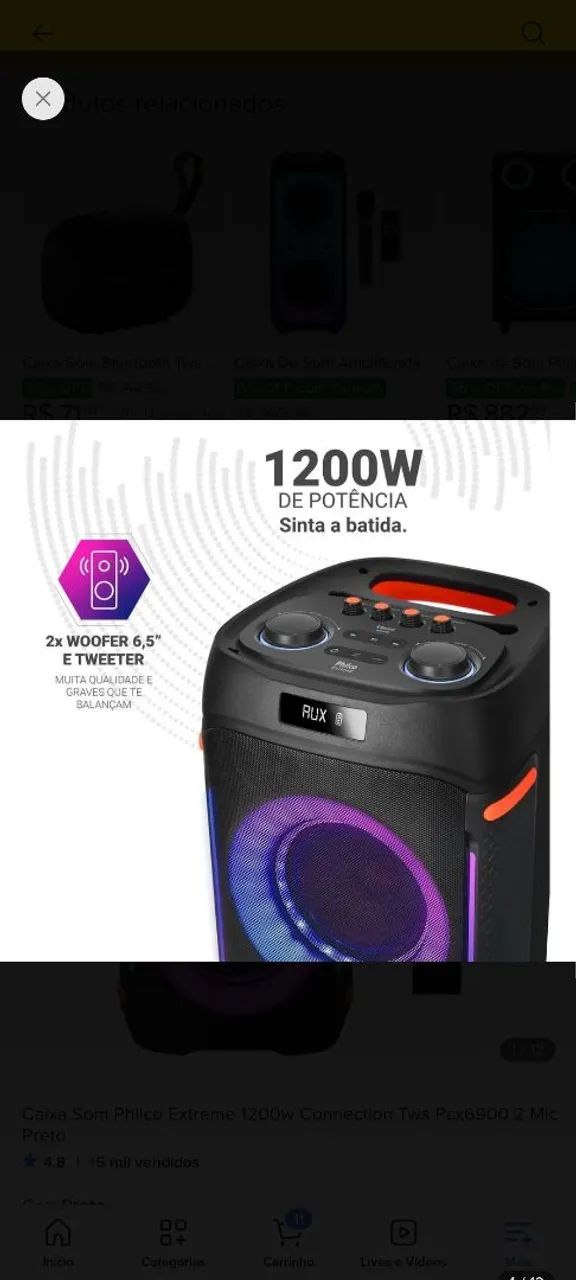Image resolution: width=576 pixels, height=1280 pixels.
Task: Close the enlarged product image overlay
Action: pyautogui.click(x=43, y=99)
